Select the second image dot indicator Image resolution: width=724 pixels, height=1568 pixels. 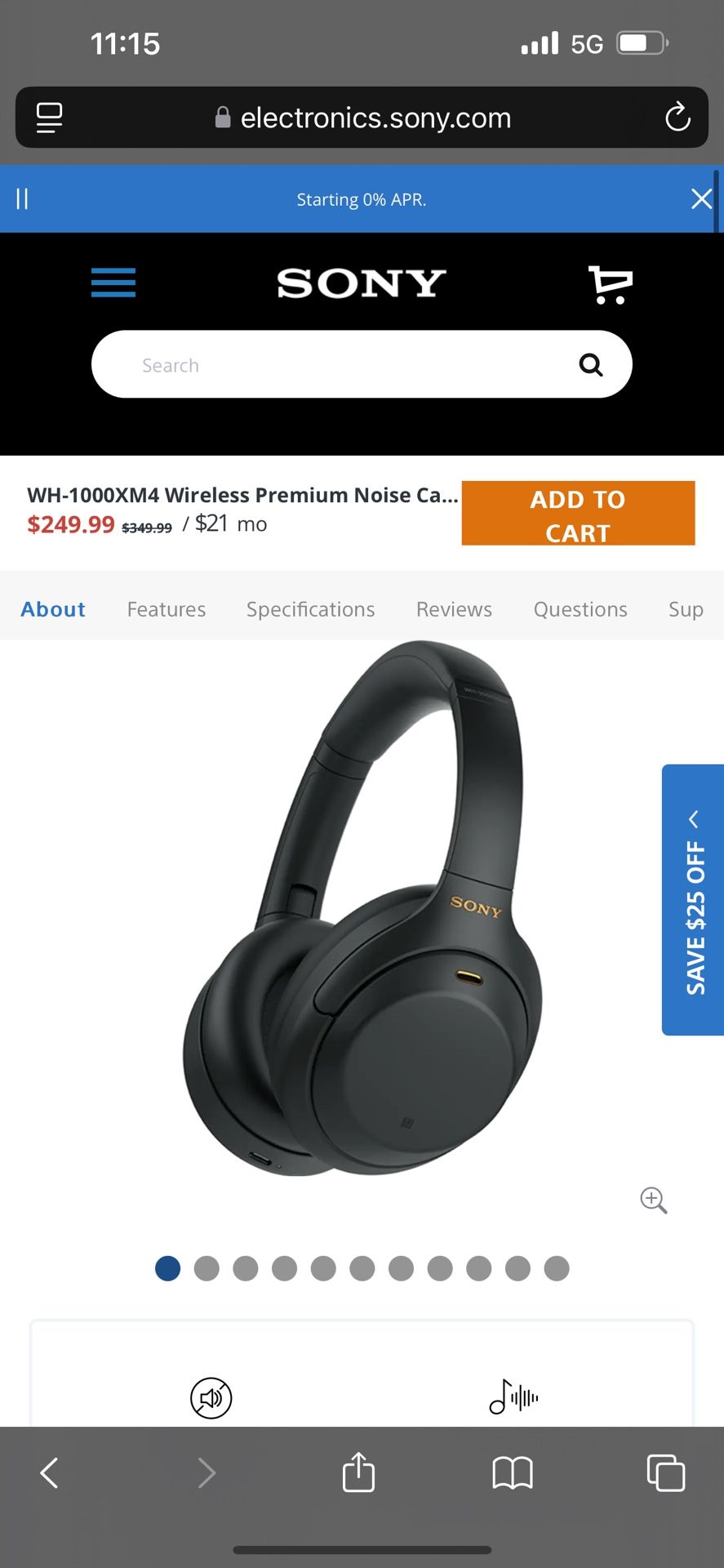click(207, 1268)
